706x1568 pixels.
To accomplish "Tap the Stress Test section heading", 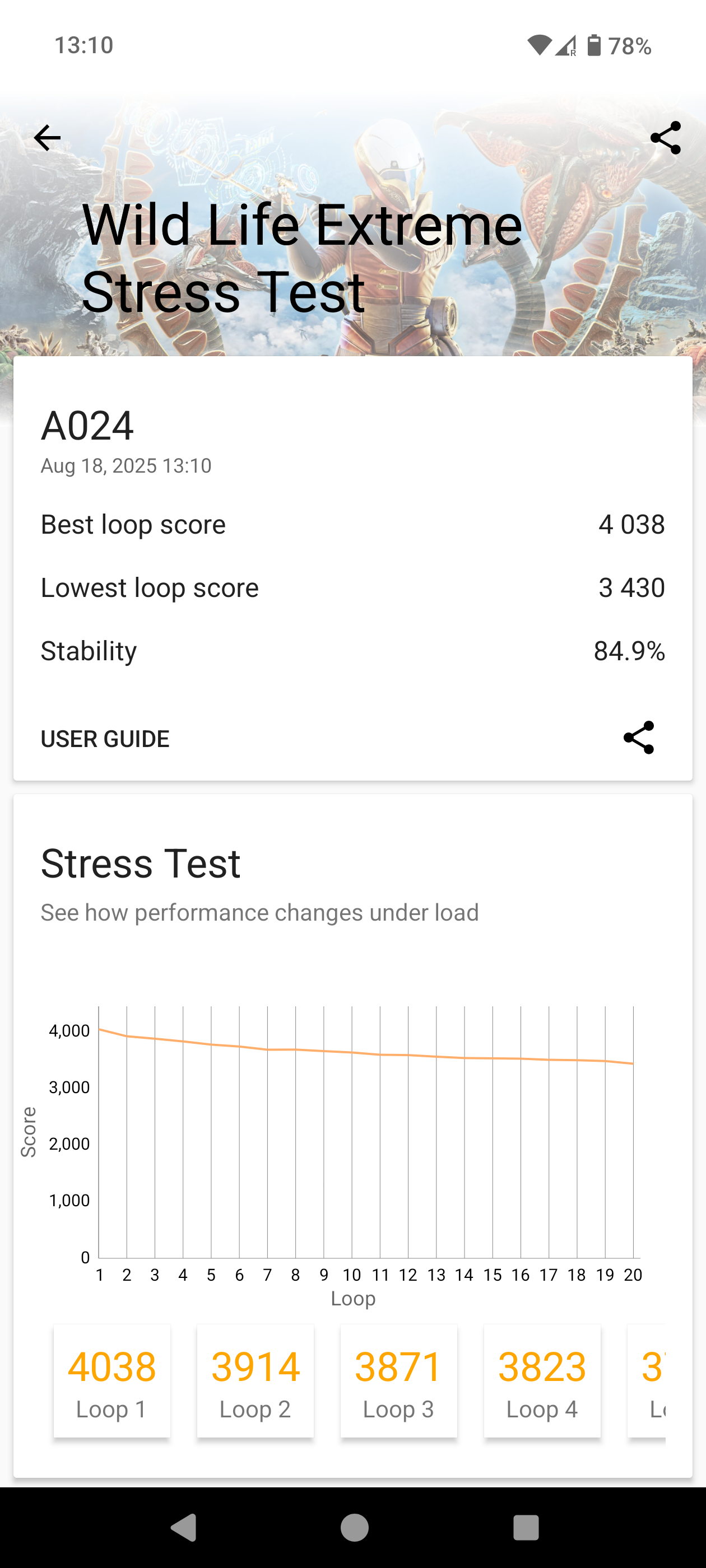I will click(140, 862).
